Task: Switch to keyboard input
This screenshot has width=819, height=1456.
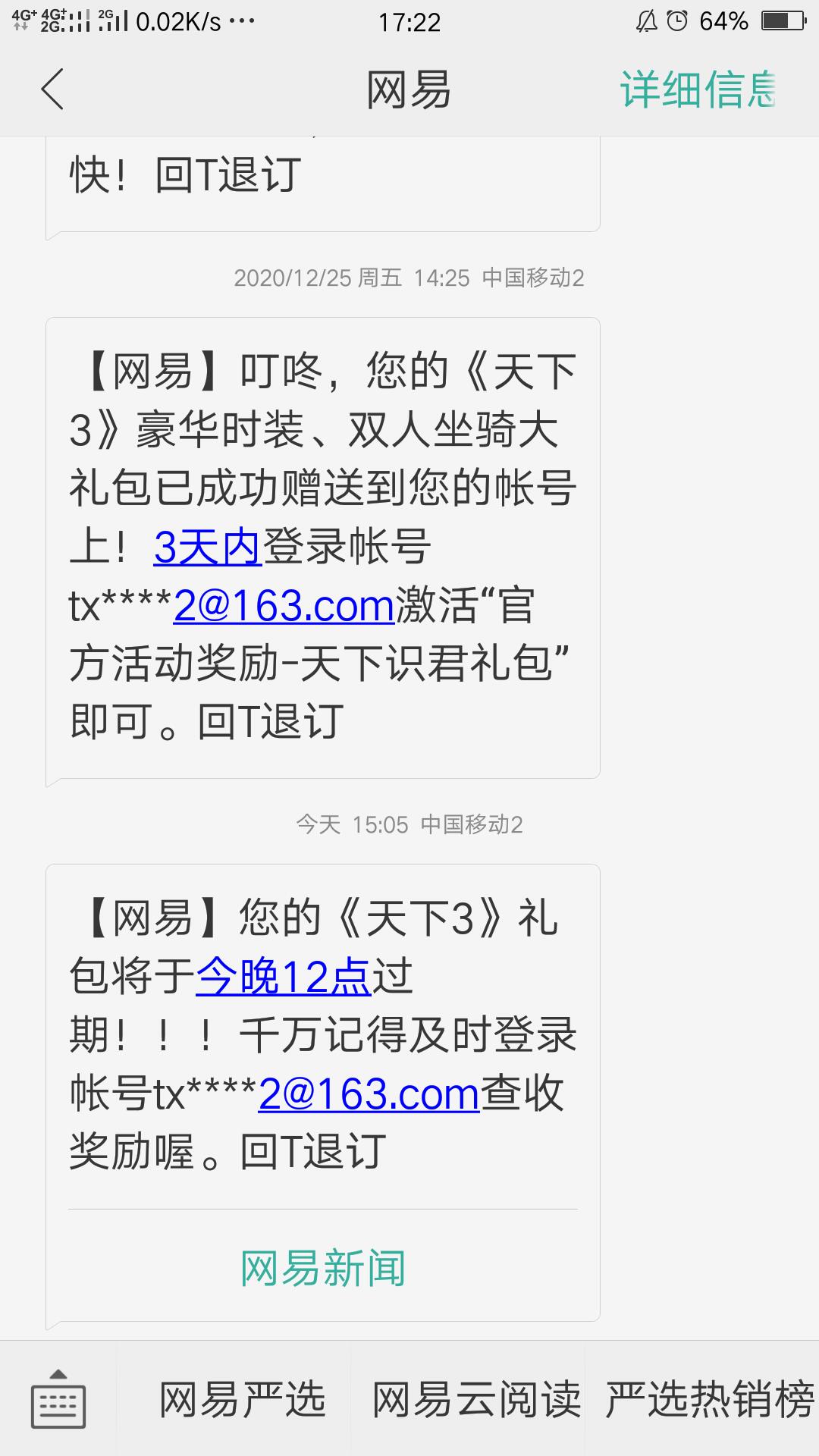Action: (x=58, y=1399)
